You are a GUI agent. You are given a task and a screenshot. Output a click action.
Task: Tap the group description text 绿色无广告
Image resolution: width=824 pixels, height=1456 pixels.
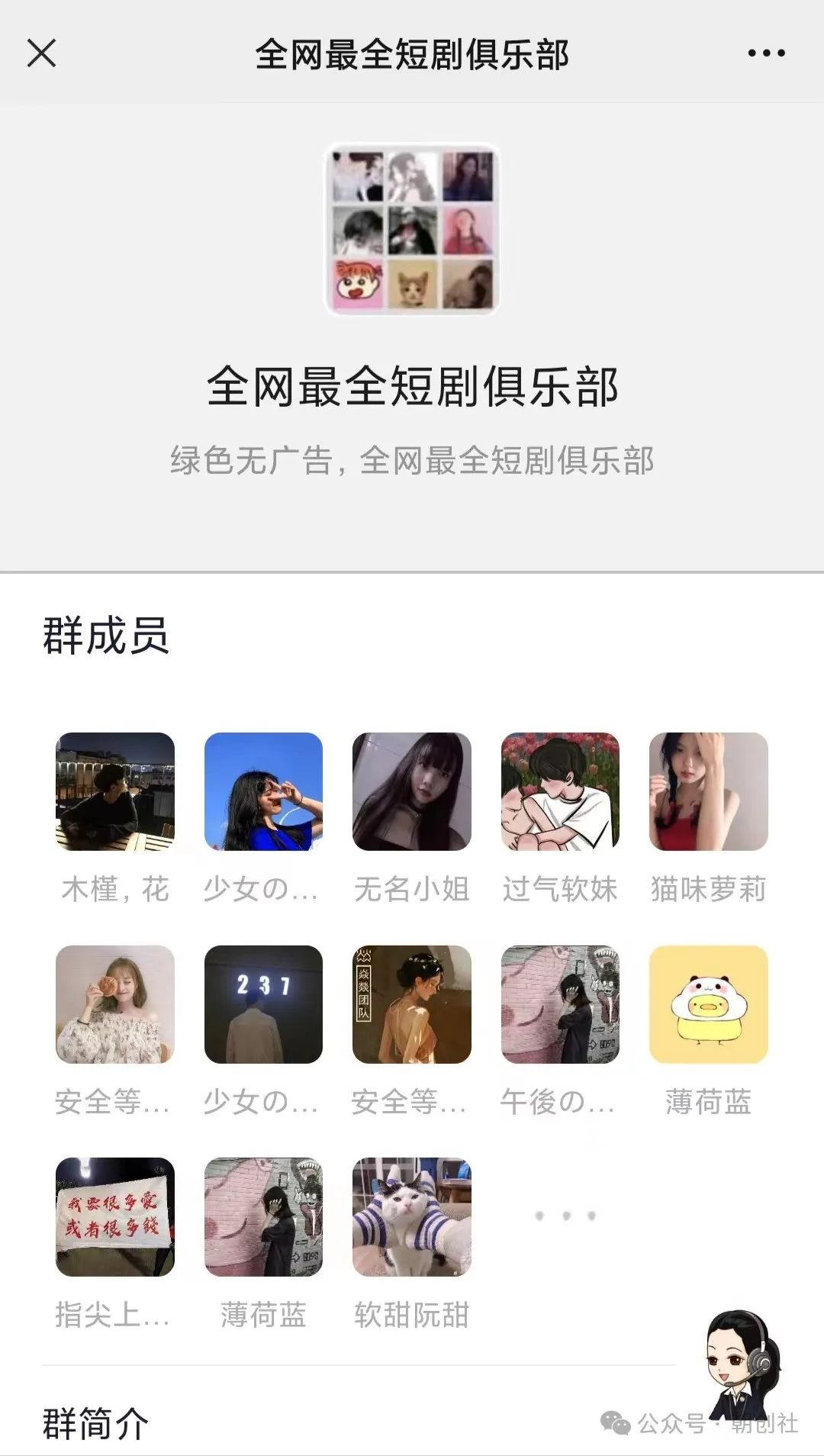coord(412,461)
